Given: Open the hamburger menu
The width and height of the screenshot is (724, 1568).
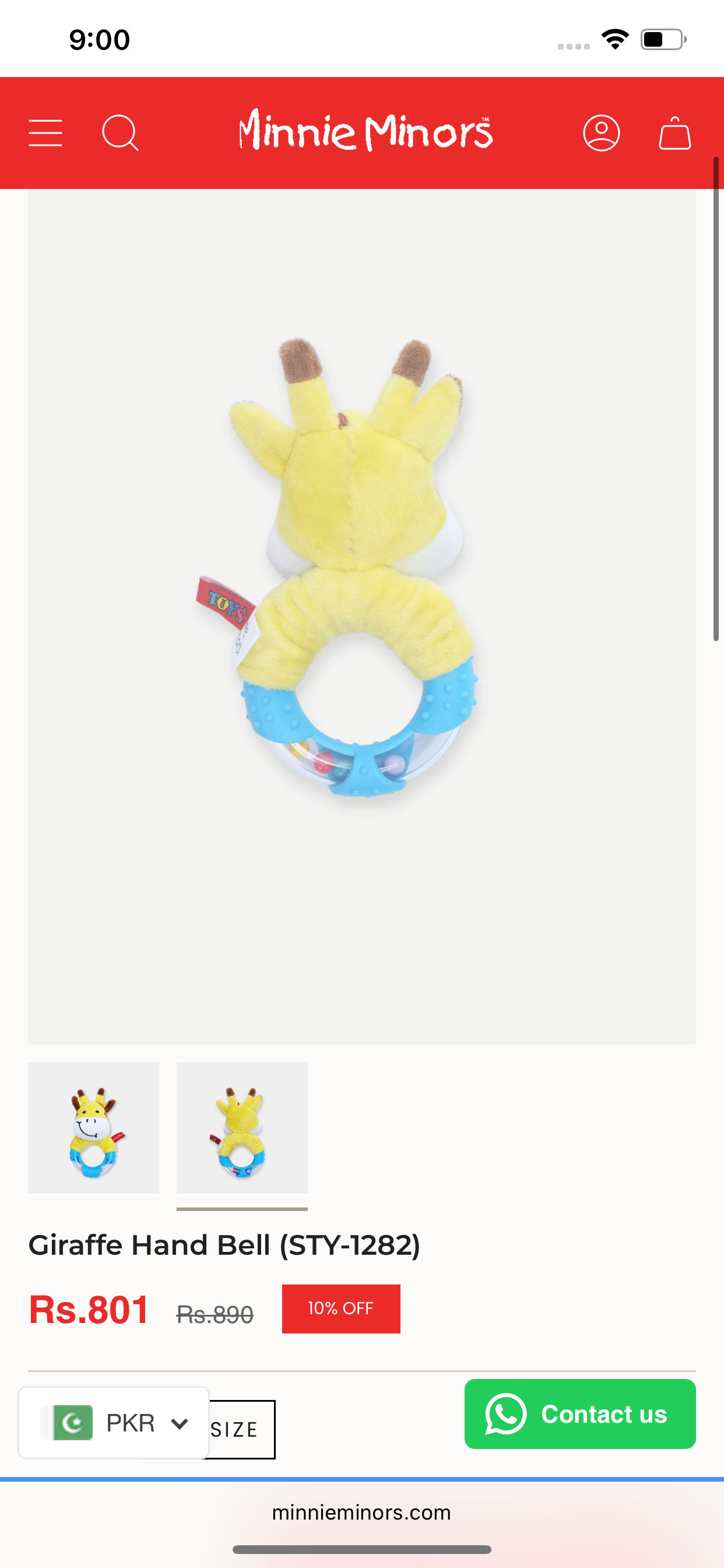Looking at the screenshot, I should pyautogui.click(x=45, y=132).
